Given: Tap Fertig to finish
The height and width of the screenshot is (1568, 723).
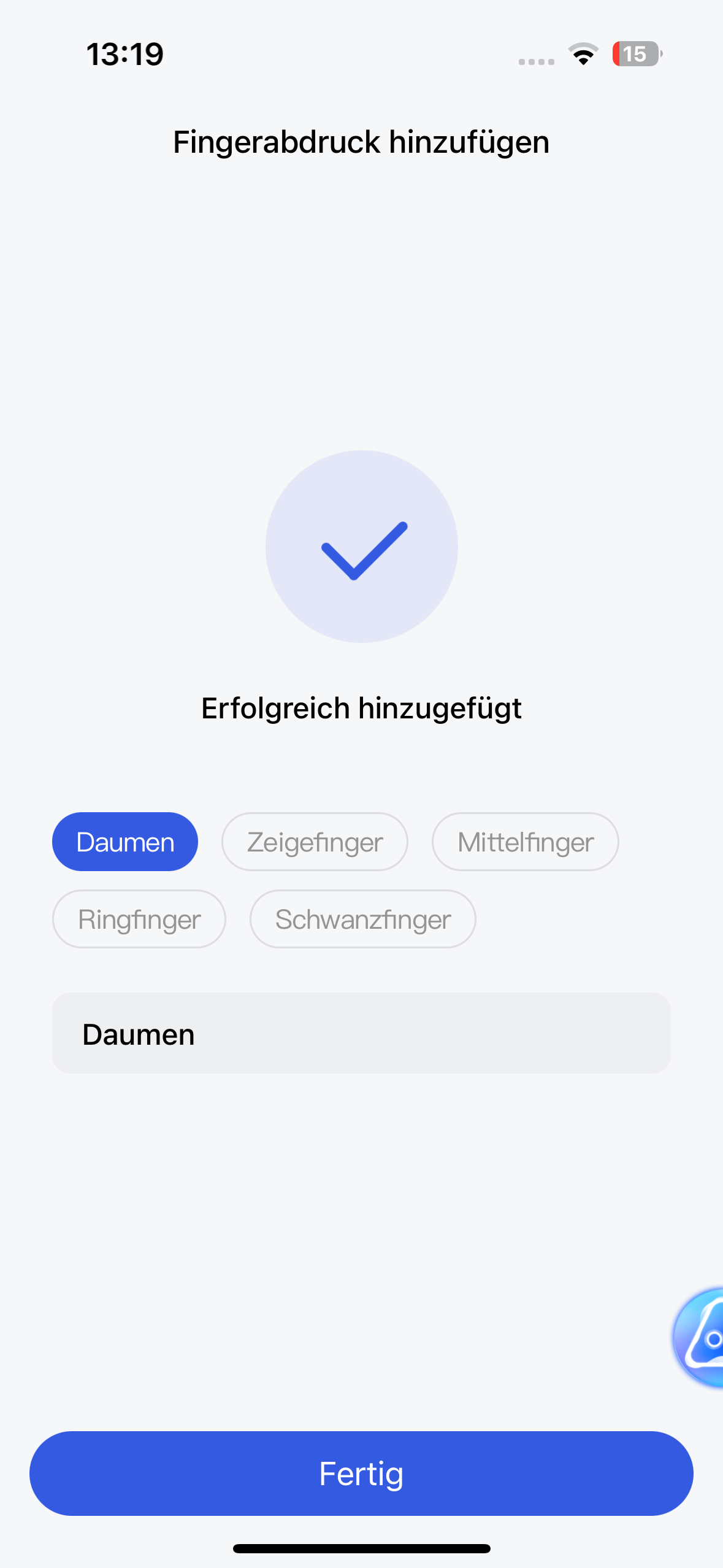Looking at the screenshot, I should point(361,1474).
